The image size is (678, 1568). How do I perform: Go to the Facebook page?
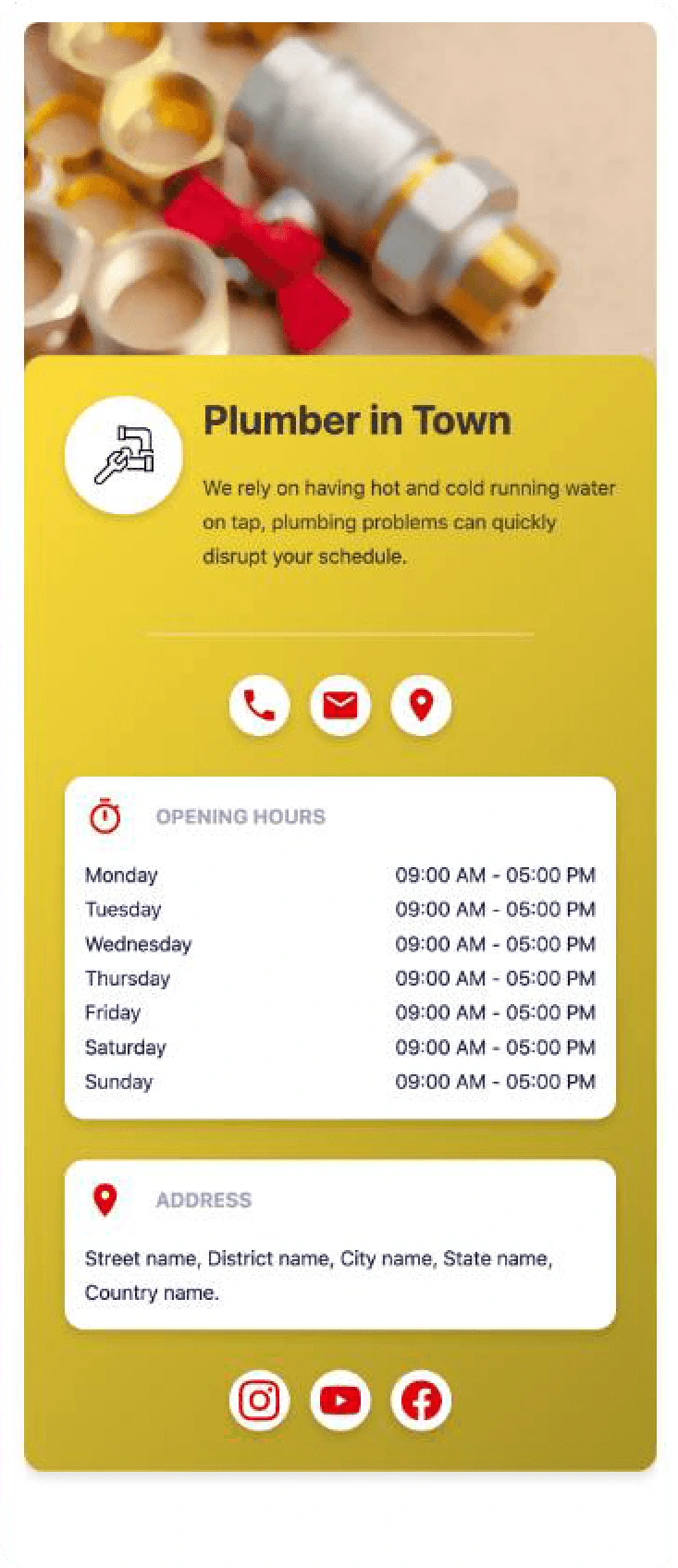421,1400
